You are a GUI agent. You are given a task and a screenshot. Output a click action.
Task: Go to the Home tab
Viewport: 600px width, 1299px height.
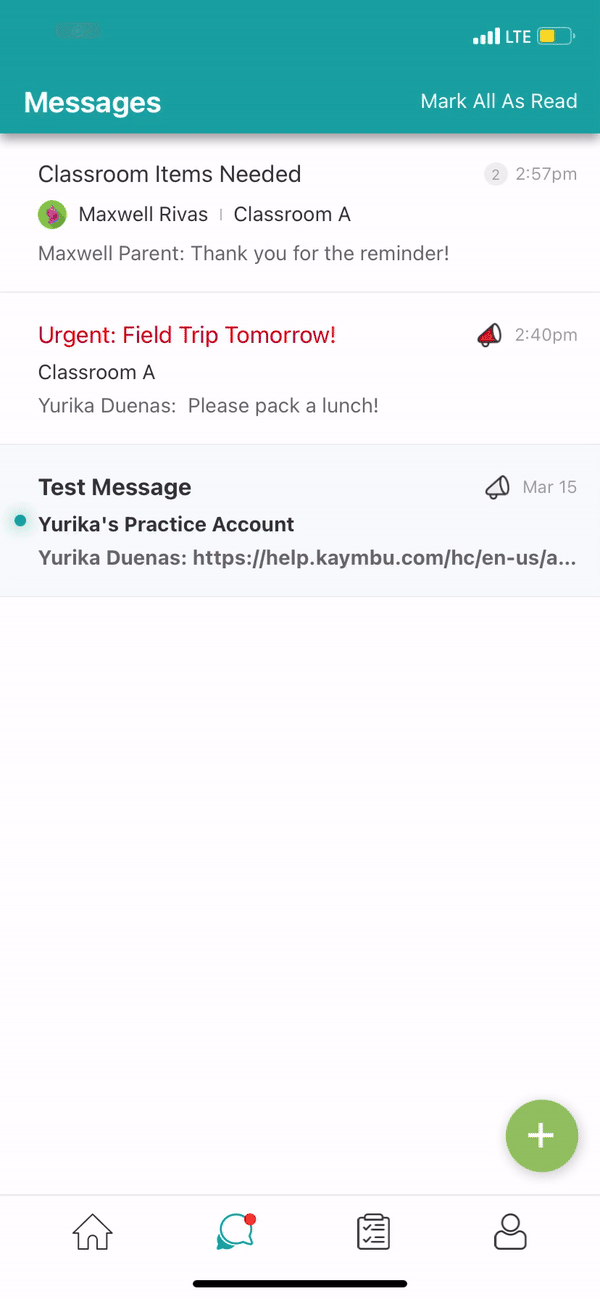click(93, 1231)
